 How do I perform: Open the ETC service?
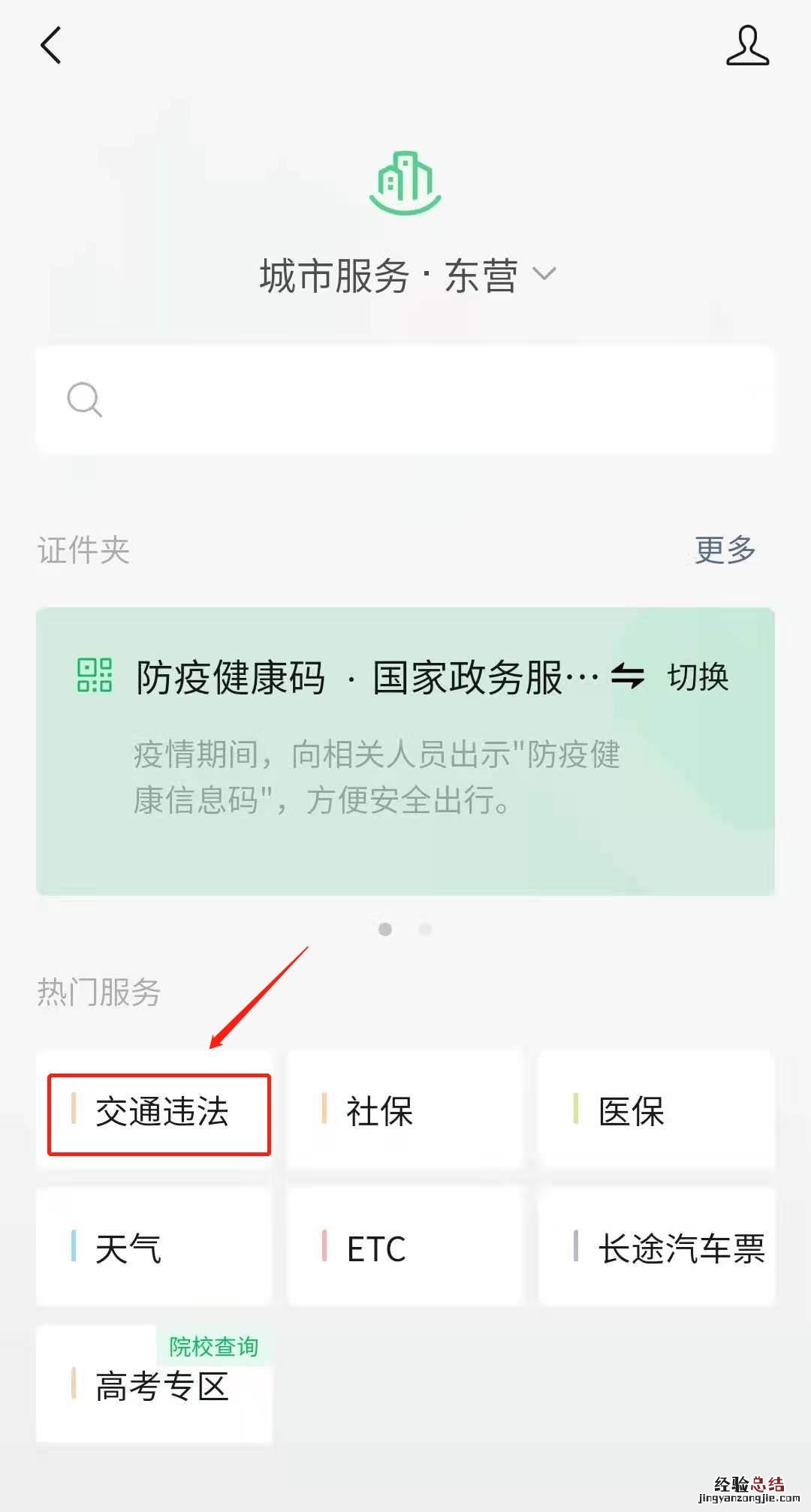click(x=404, y=1248)
